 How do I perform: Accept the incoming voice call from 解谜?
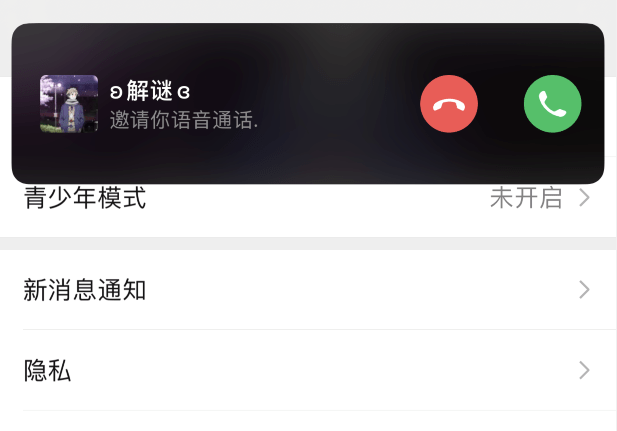click(x=552, y=104)
